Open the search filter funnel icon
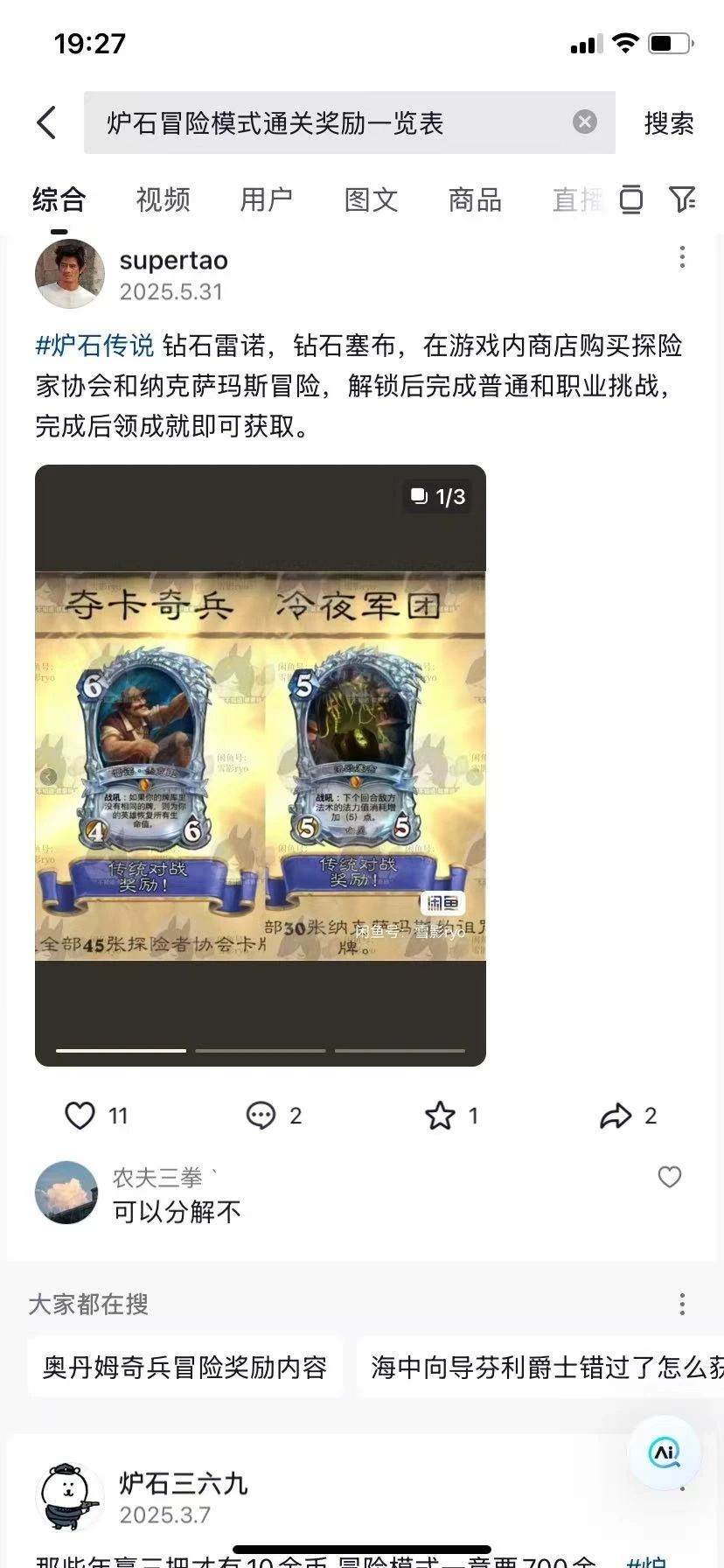 click(682, 199)
